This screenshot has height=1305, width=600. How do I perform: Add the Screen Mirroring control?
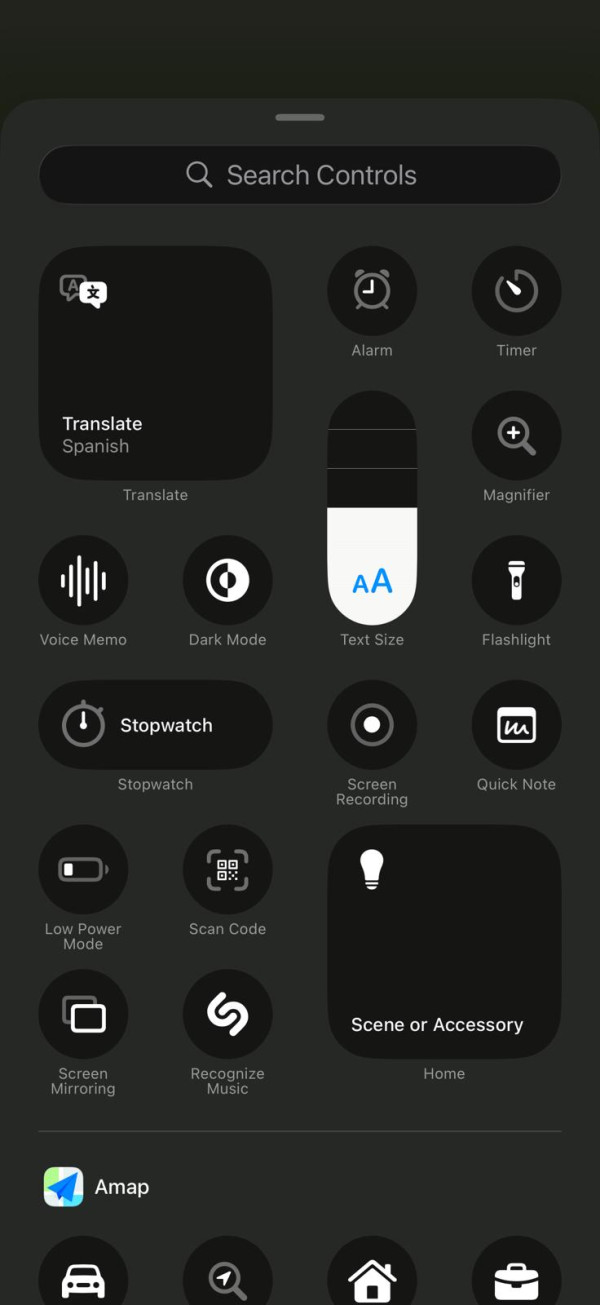pyautogui.click(x=83, y=1014)
